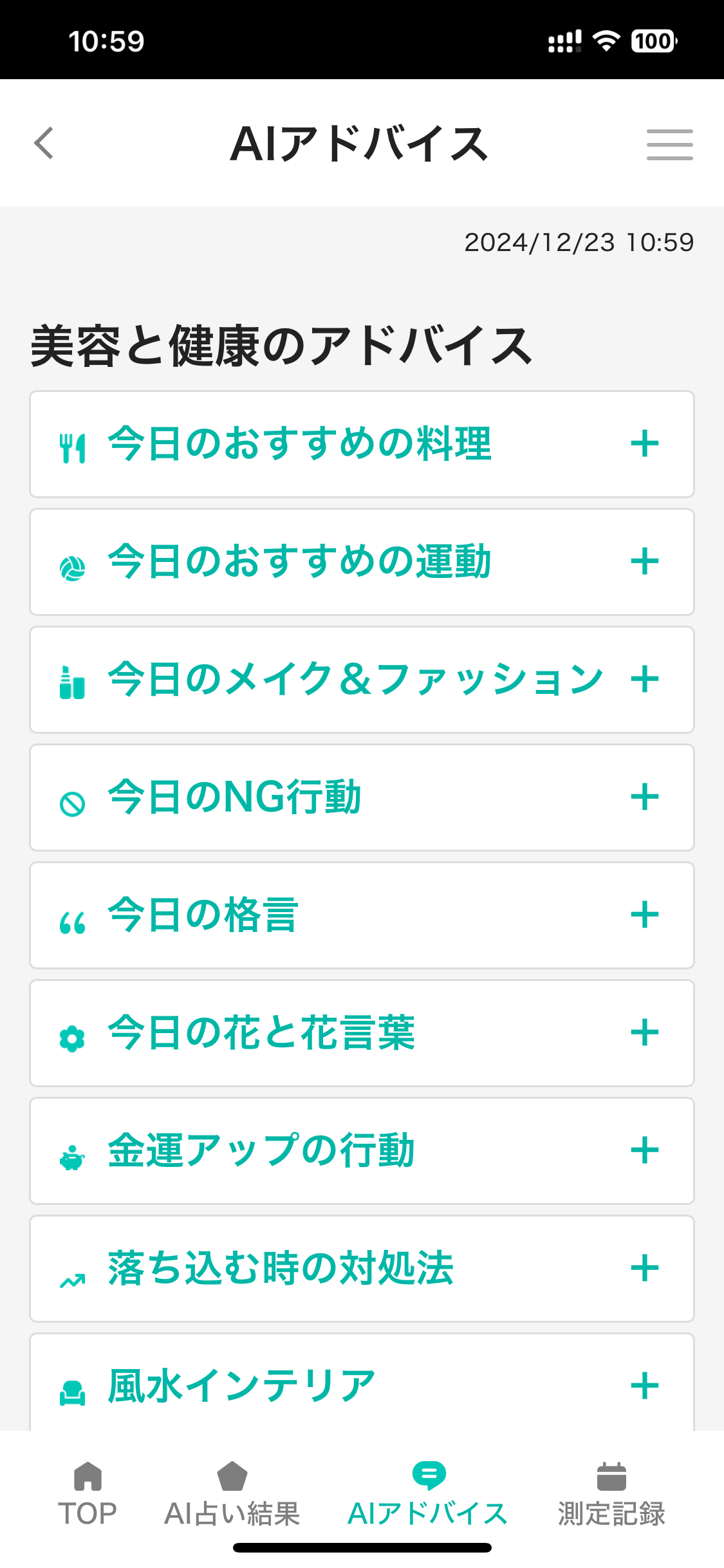Expand 今日のおすすめの運動 section
Image resolution: width=724 pixels, height=1568 pixels.
tap(644, 562)
